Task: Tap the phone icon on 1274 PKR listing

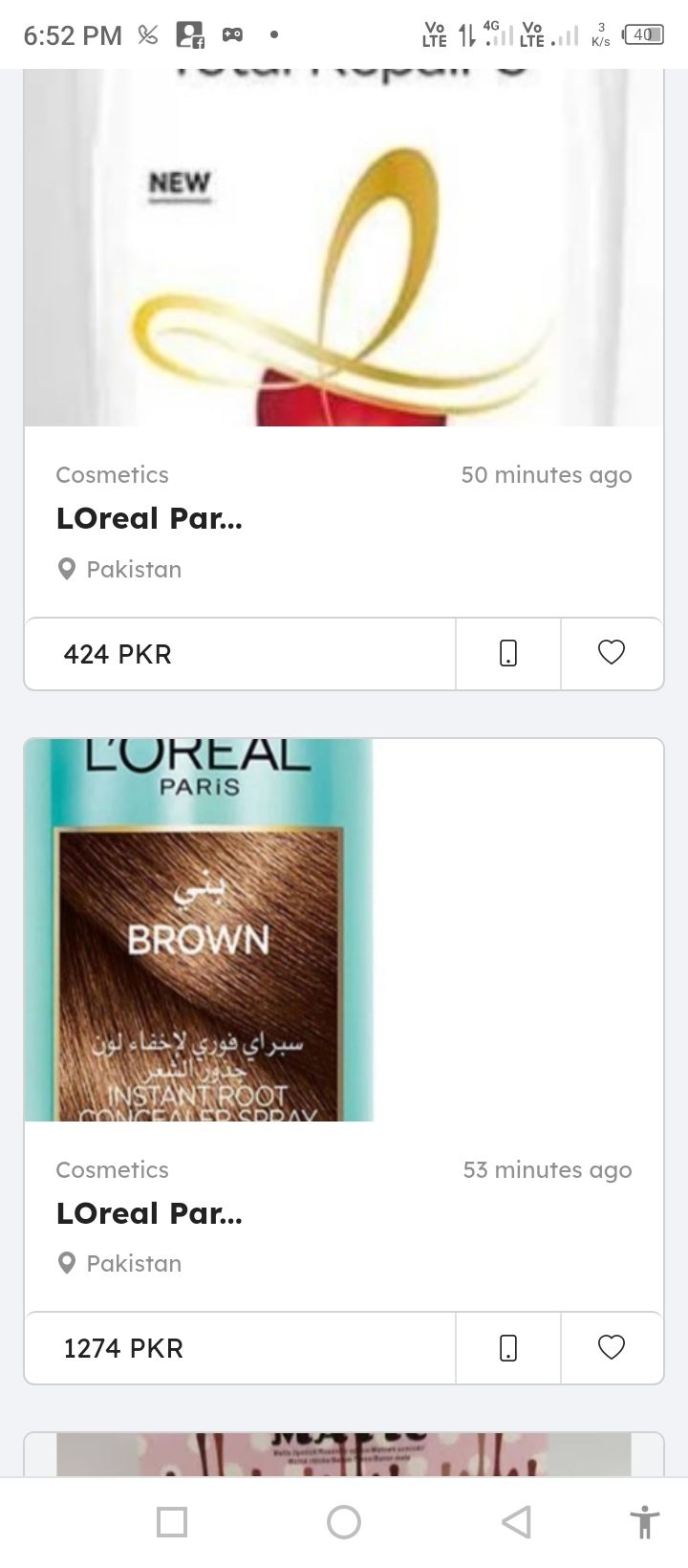Action: click(x=508, y=1348)
